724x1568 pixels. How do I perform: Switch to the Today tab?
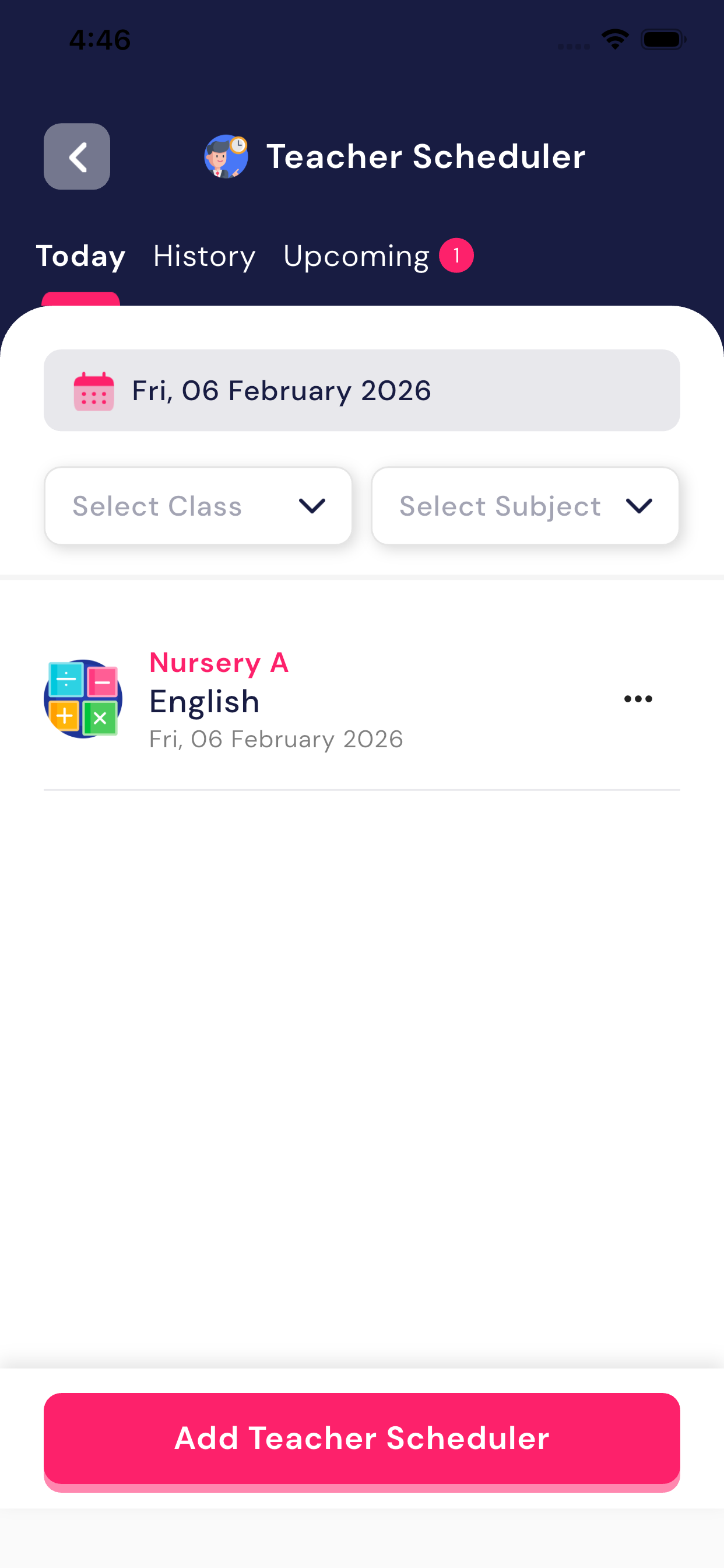(x=81, y=256)
